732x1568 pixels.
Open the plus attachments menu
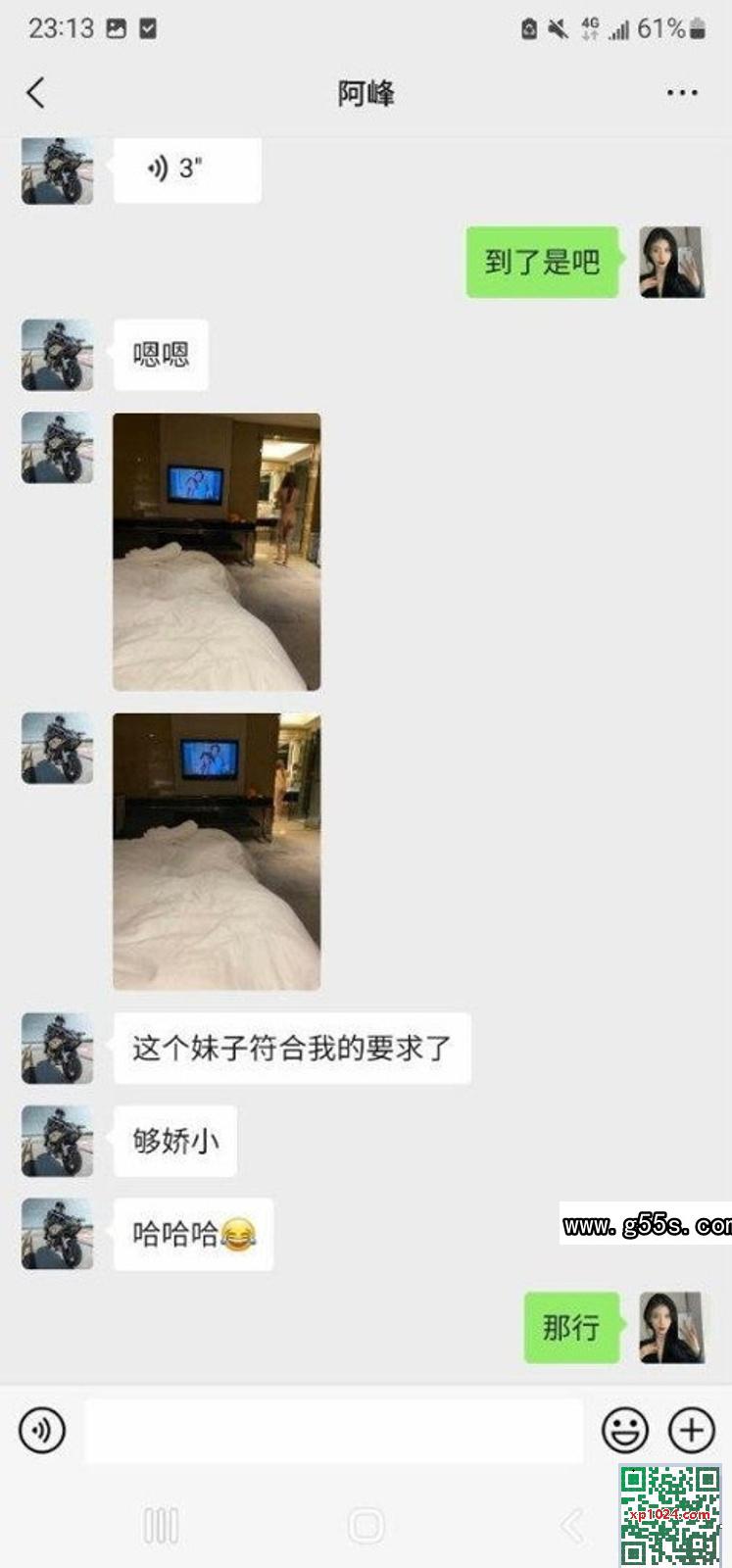pyautogui.click(x=692, y=1431)
